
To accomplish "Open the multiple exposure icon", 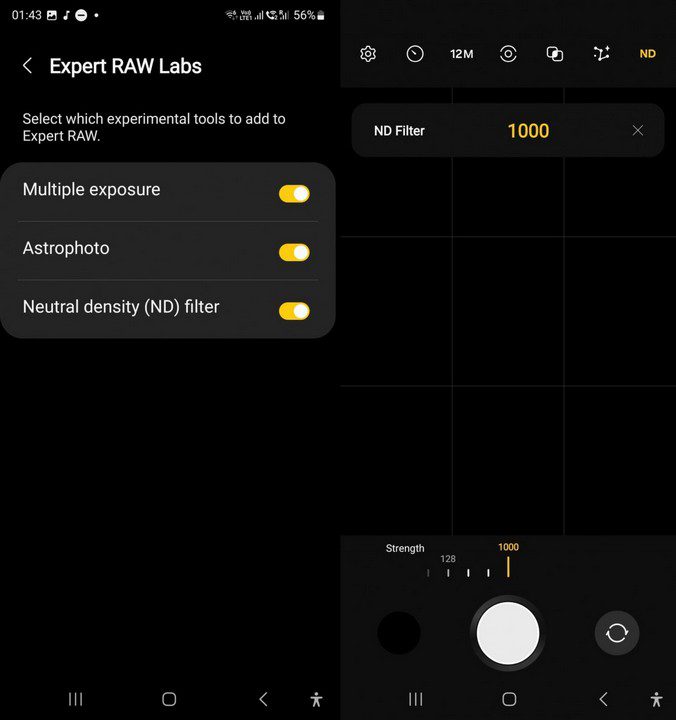I will [555, 54].
